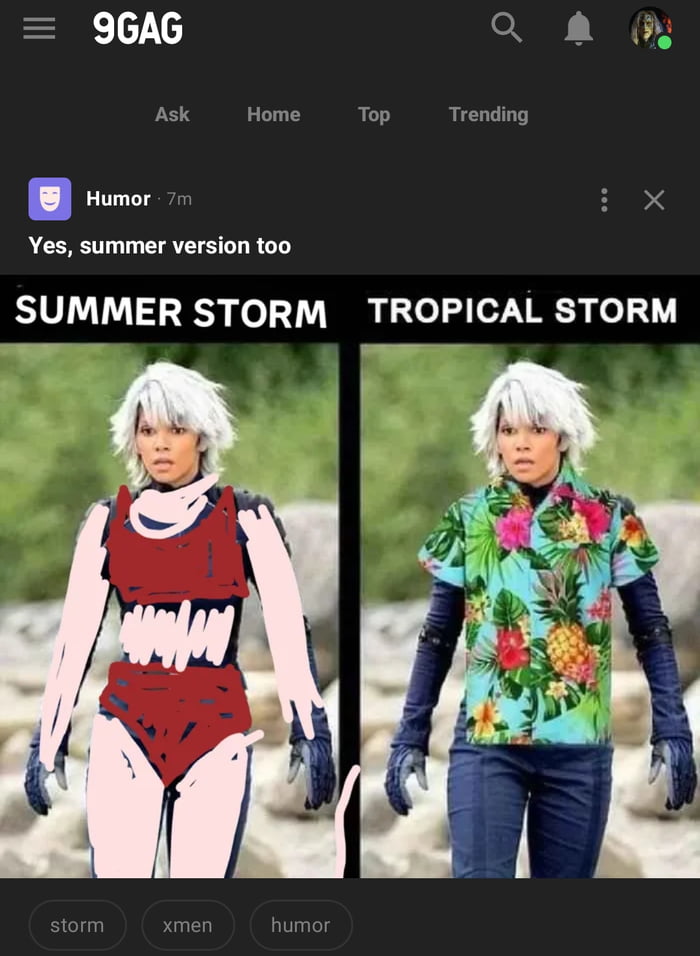Open the search icon

(507, 28)
